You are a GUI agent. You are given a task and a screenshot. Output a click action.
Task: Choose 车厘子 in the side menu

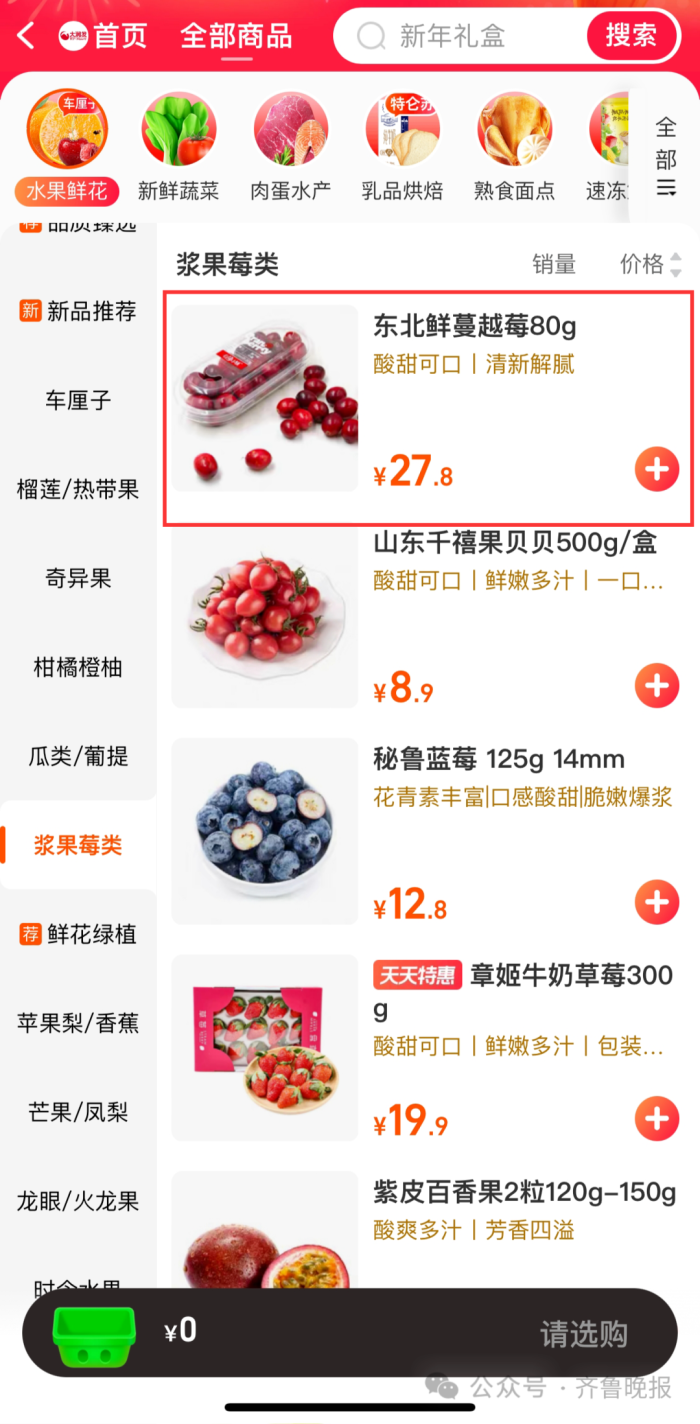click(78, 401)
